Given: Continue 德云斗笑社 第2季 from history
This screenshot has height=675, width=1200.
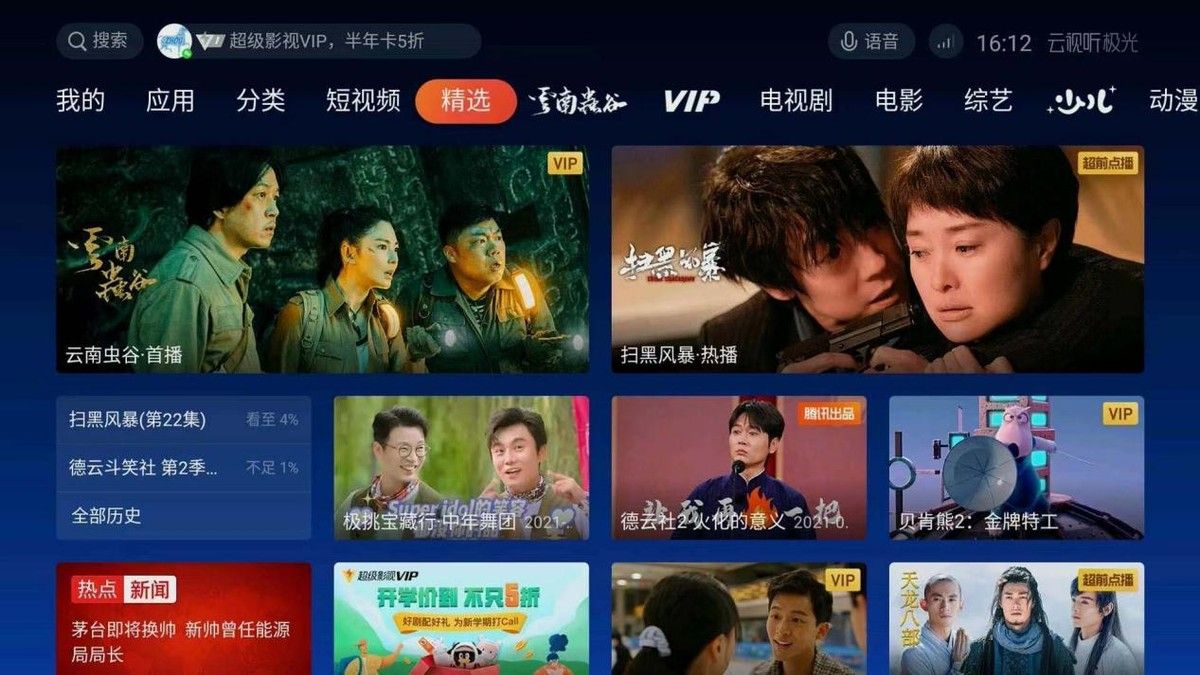Looking at the screenshot, I should (x=183, y=467).
